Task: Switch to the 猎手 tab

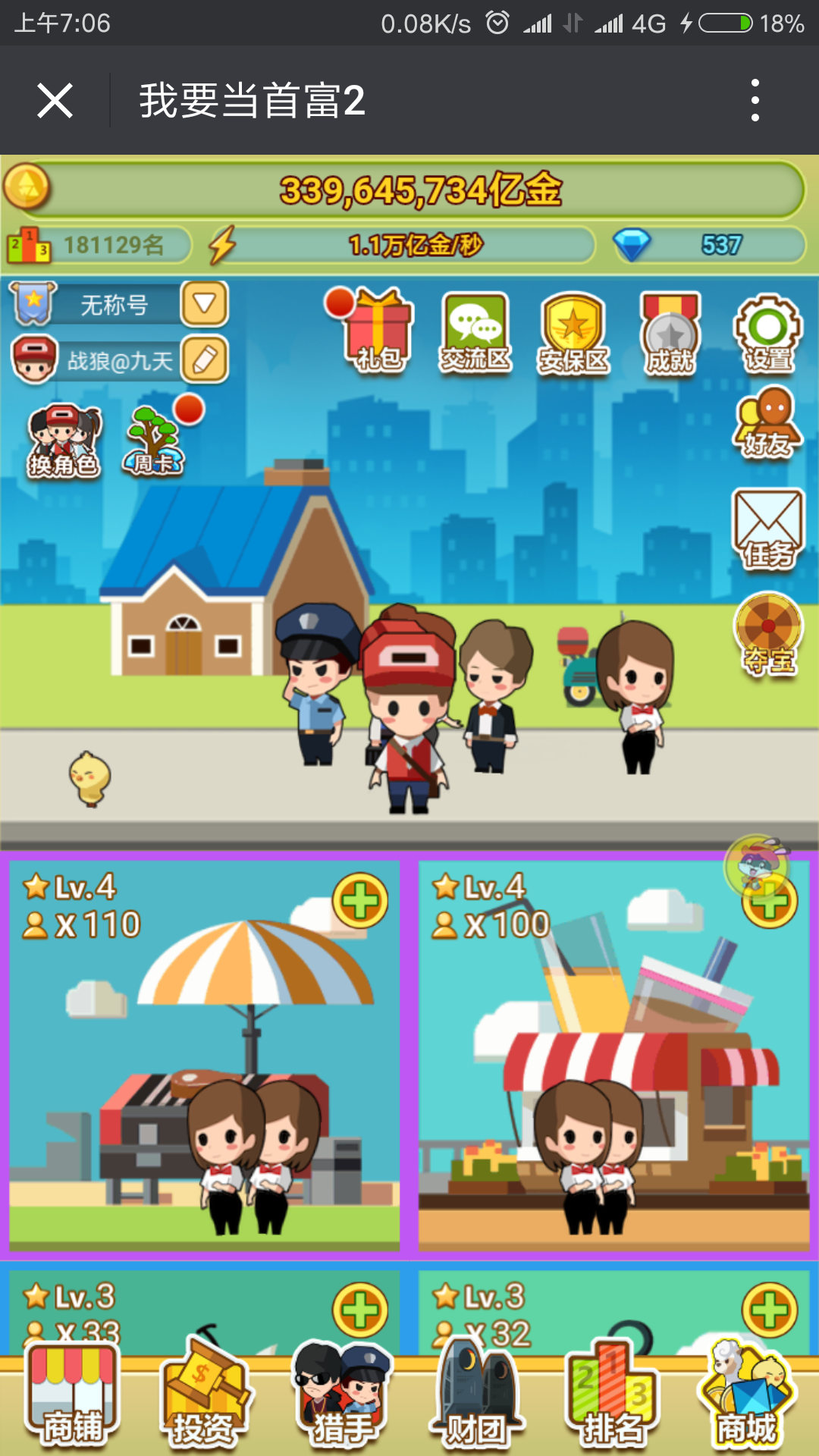Action: (343, 1399)
